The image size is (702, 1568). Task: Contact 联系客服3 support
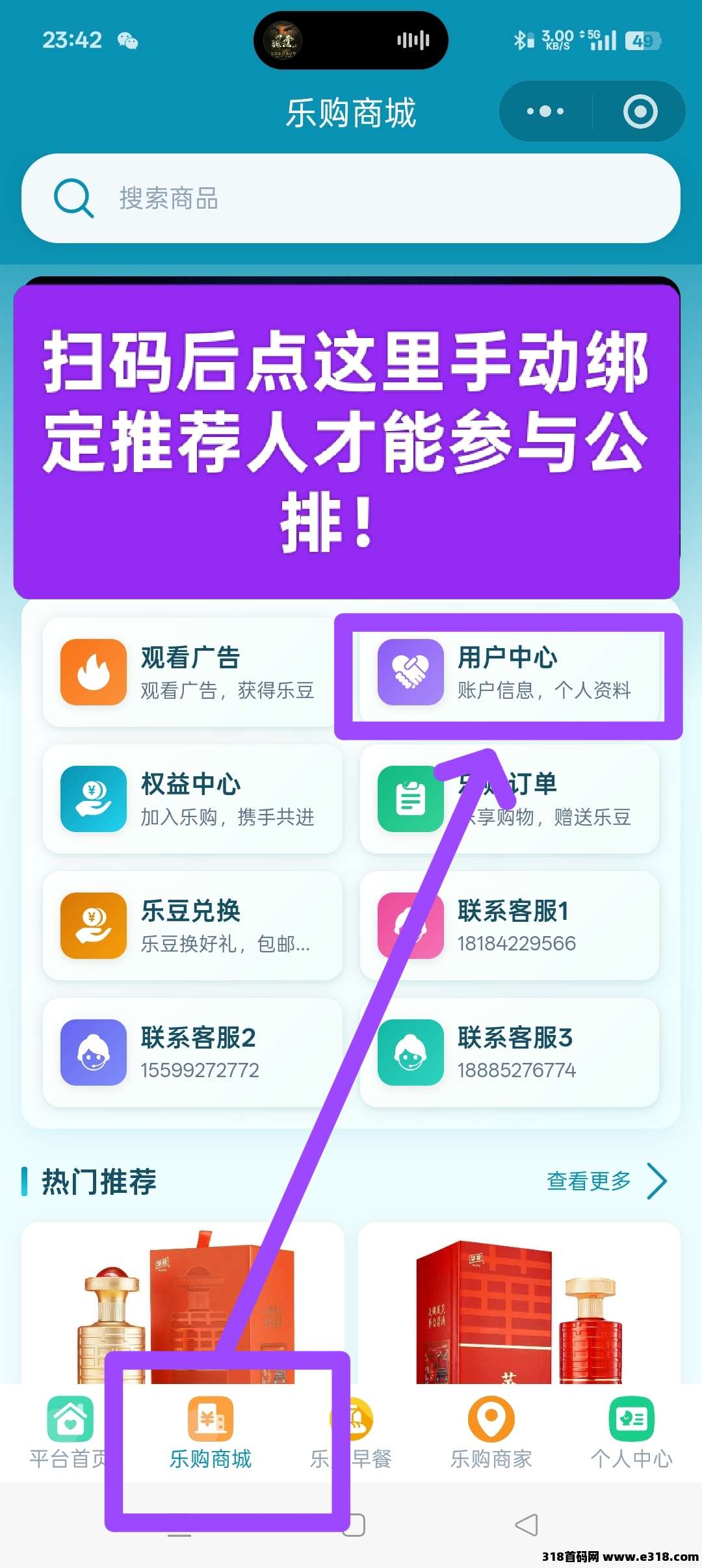pyautogui.click(x=509, y=1052)
